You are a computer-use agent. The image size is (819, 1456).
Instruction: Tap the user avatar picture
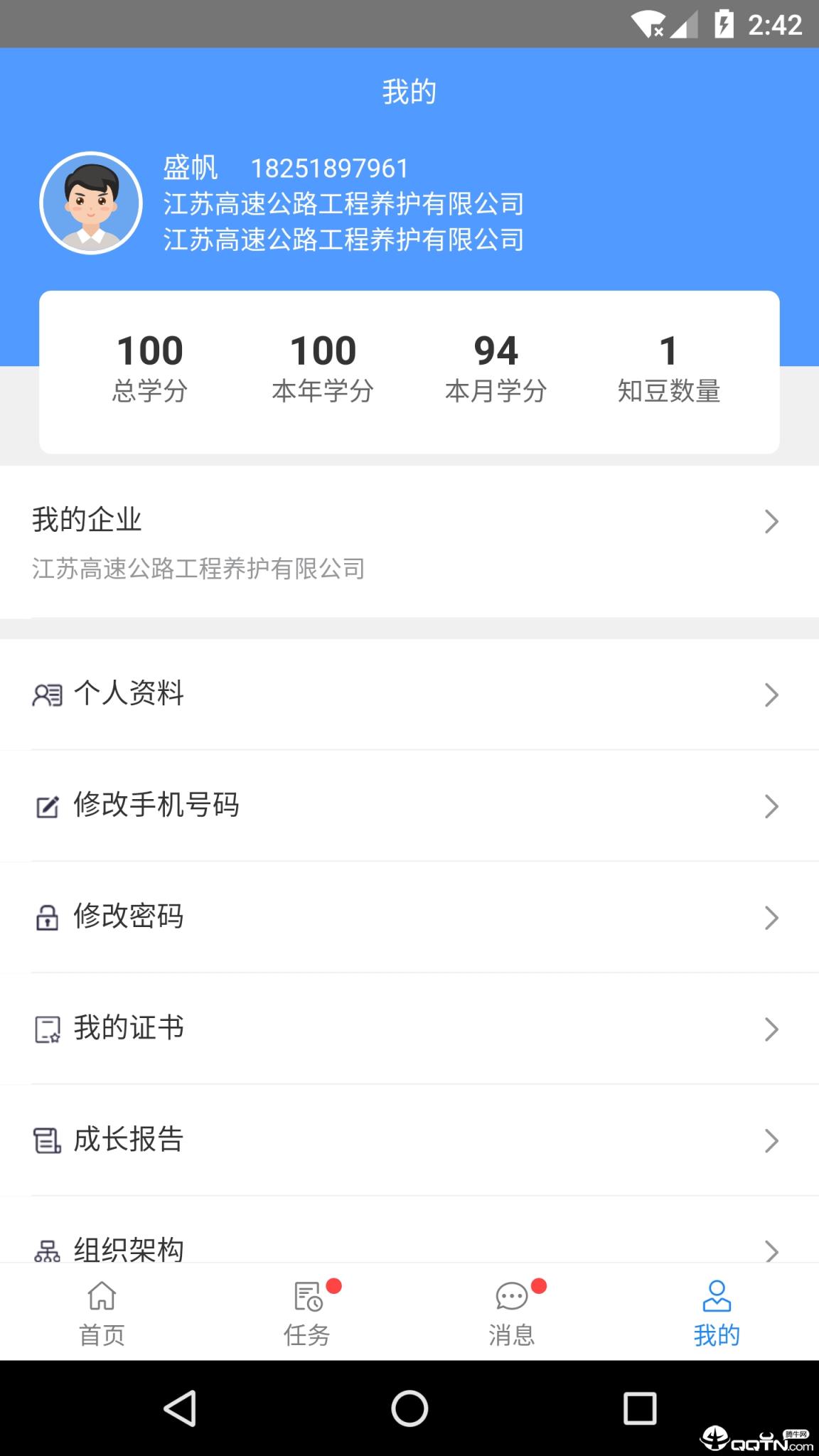tap(90, 203)
